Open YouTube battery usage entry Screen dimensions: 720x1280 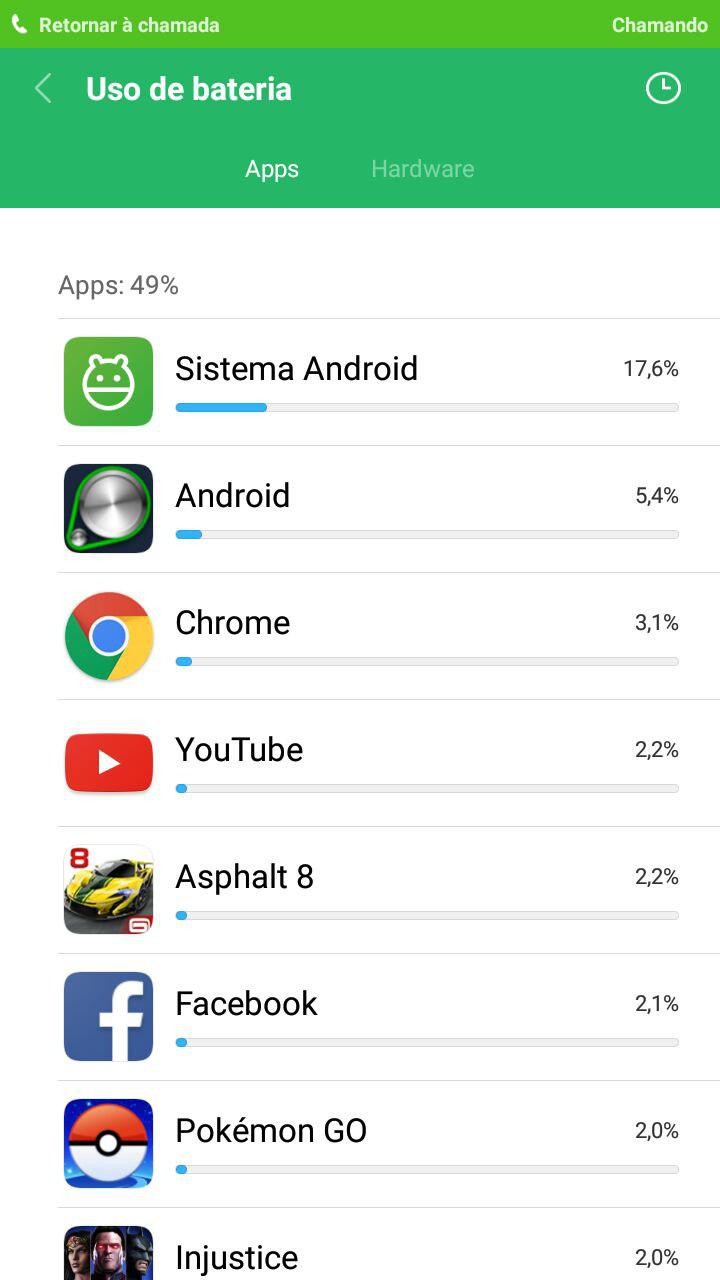tap(388, 763)
